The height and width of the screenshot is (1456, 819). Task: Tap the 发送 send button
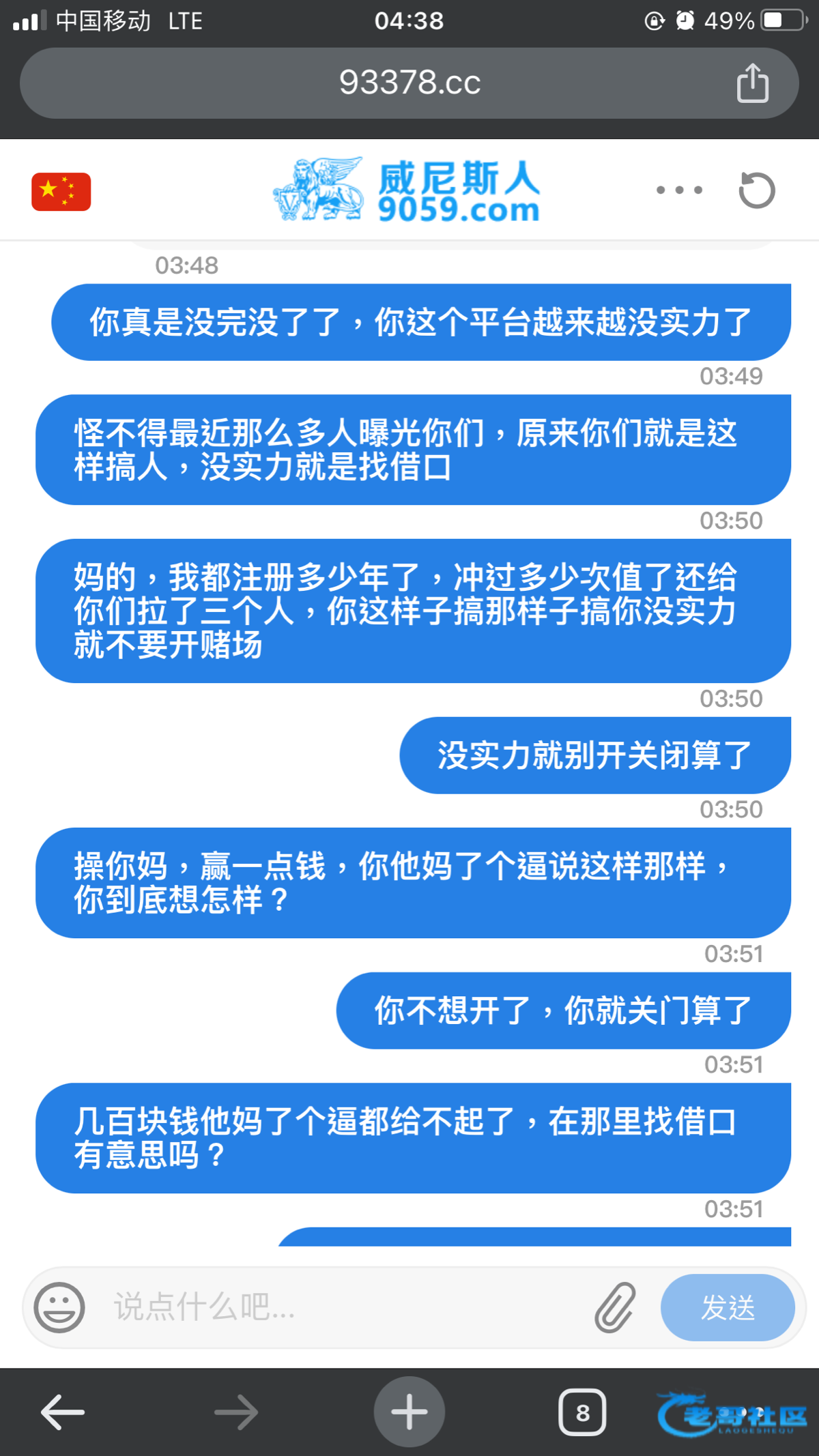tap(728, 1307)
